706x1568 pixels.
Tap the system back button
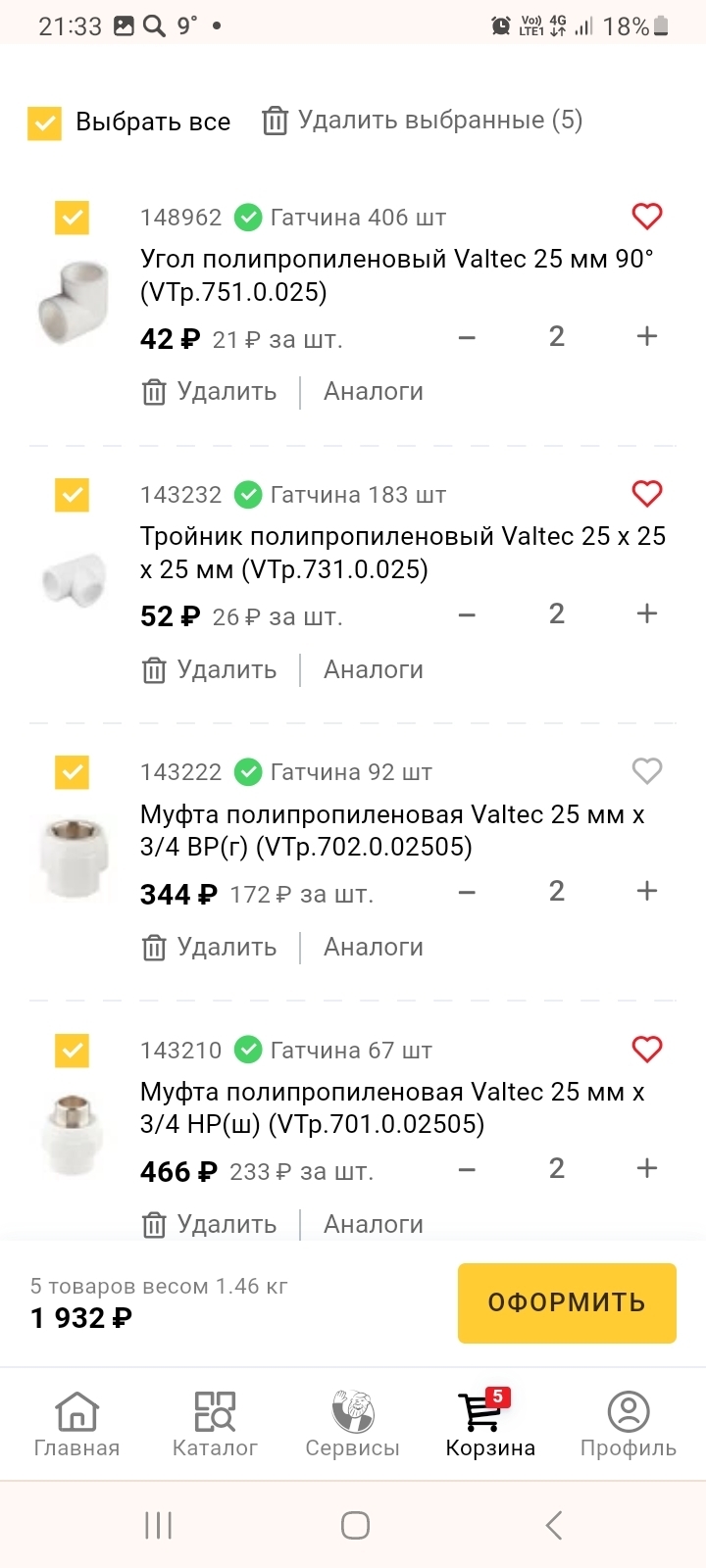coord(553,1525)
